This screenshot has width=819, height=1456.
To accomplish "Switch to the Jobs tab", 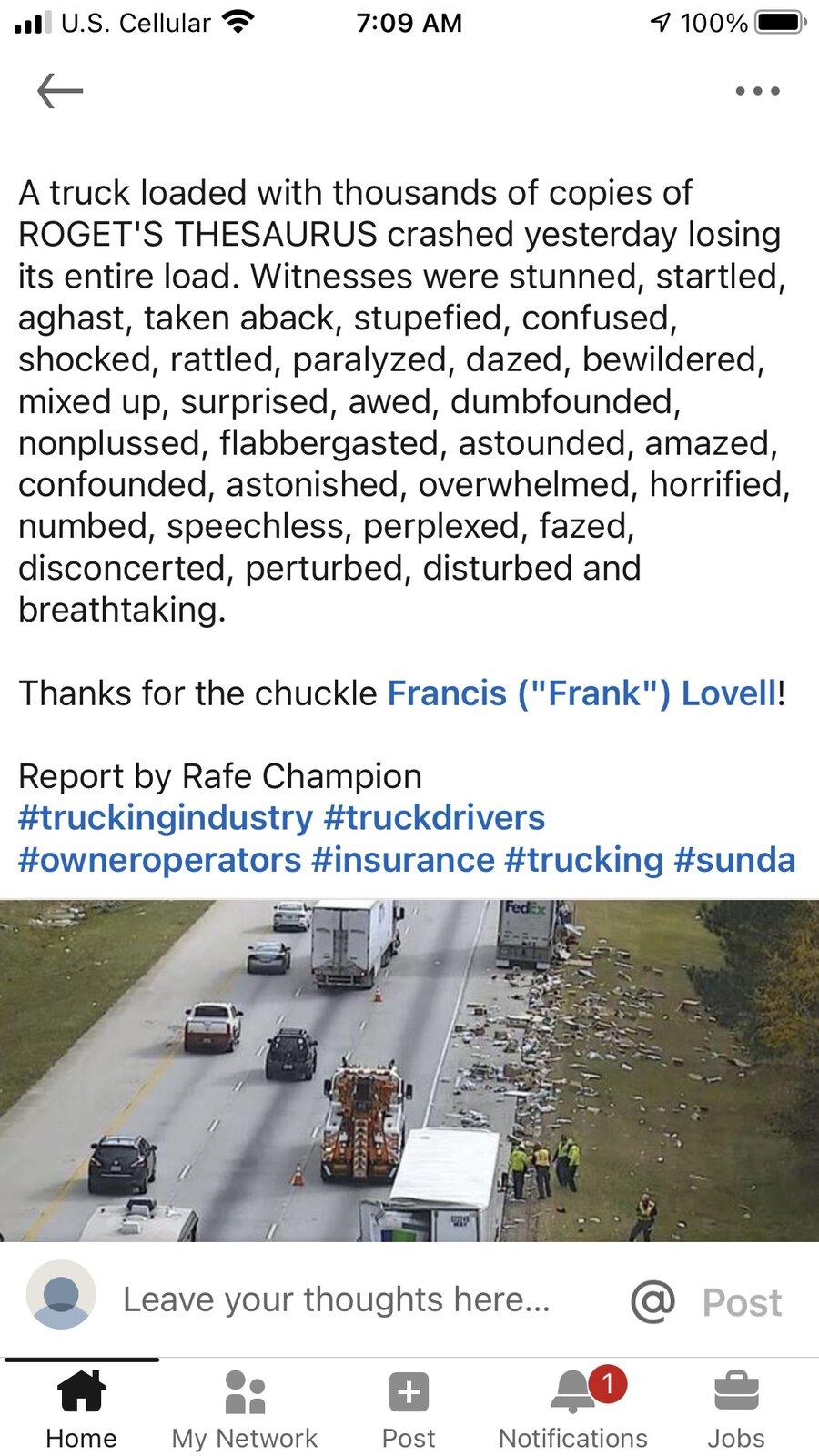I will coord(736,1409).
